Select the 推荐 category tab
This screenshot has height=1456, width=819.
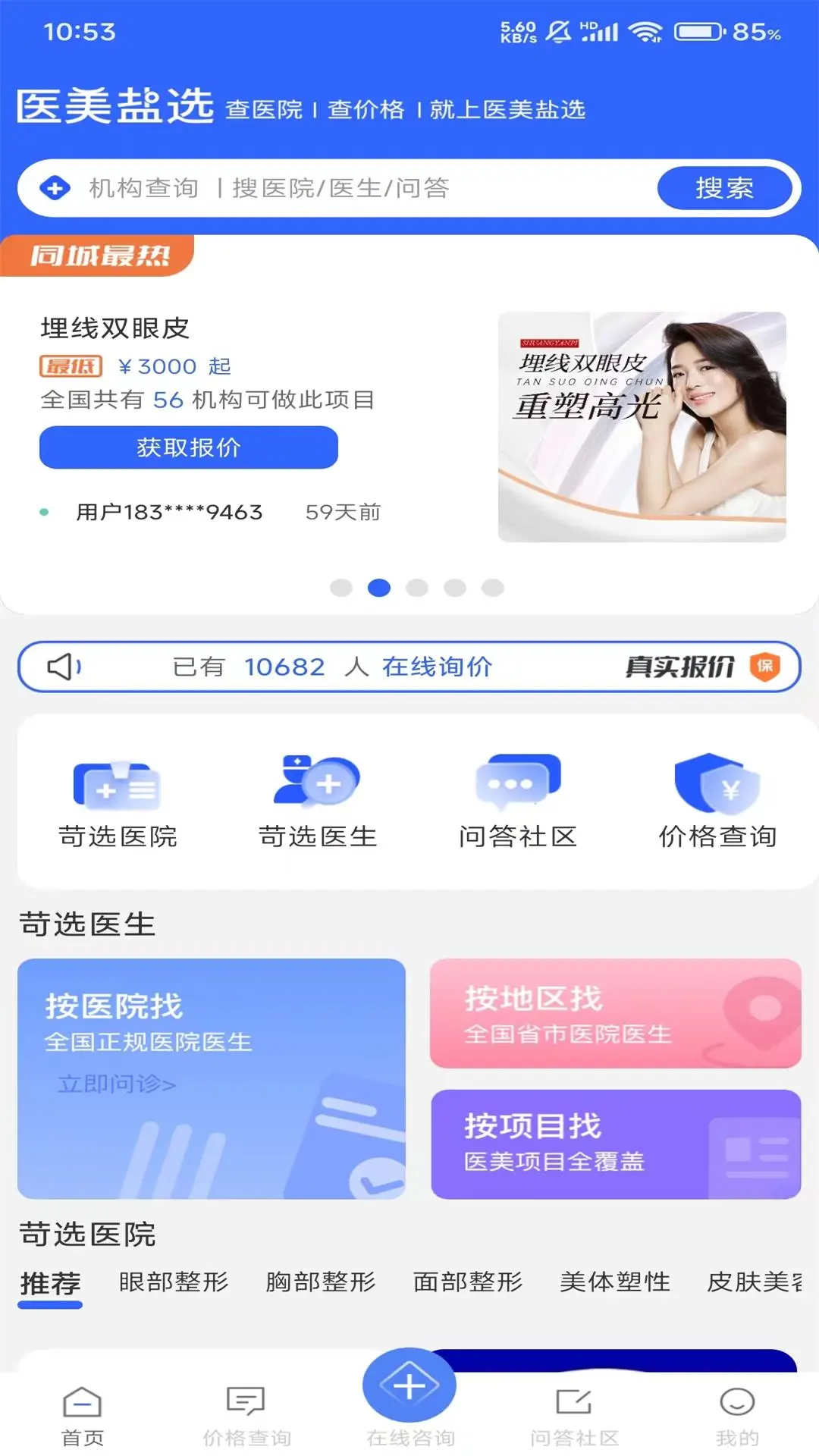(51, 1283)
